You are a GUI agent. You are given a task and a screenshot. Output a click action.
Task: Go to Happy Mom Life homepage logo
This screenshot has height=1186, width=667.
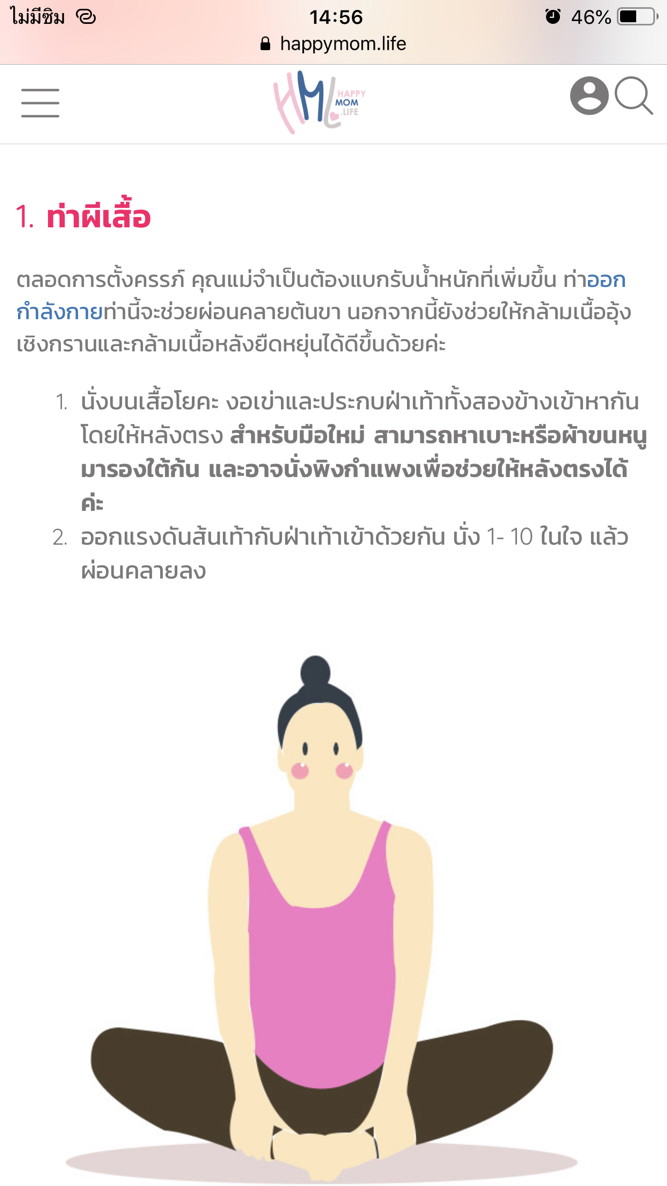coord(319,102)
